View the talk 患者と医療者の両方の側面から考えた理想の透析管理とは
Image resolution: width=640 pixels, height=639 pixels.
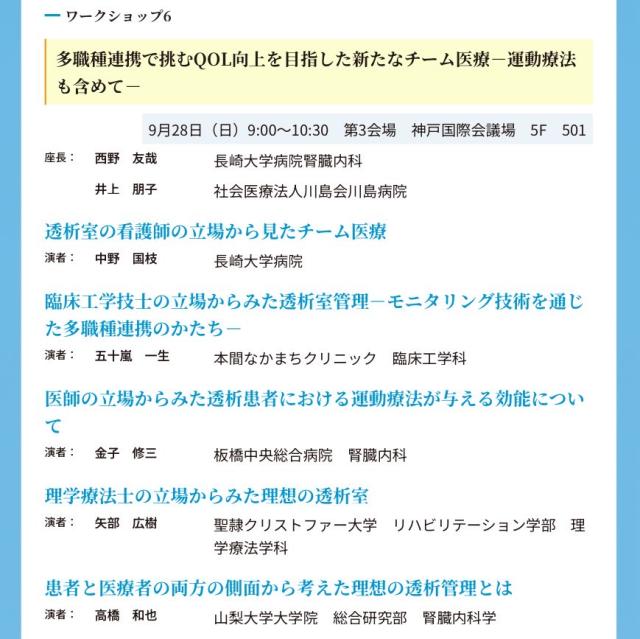(x=279, y=586)
